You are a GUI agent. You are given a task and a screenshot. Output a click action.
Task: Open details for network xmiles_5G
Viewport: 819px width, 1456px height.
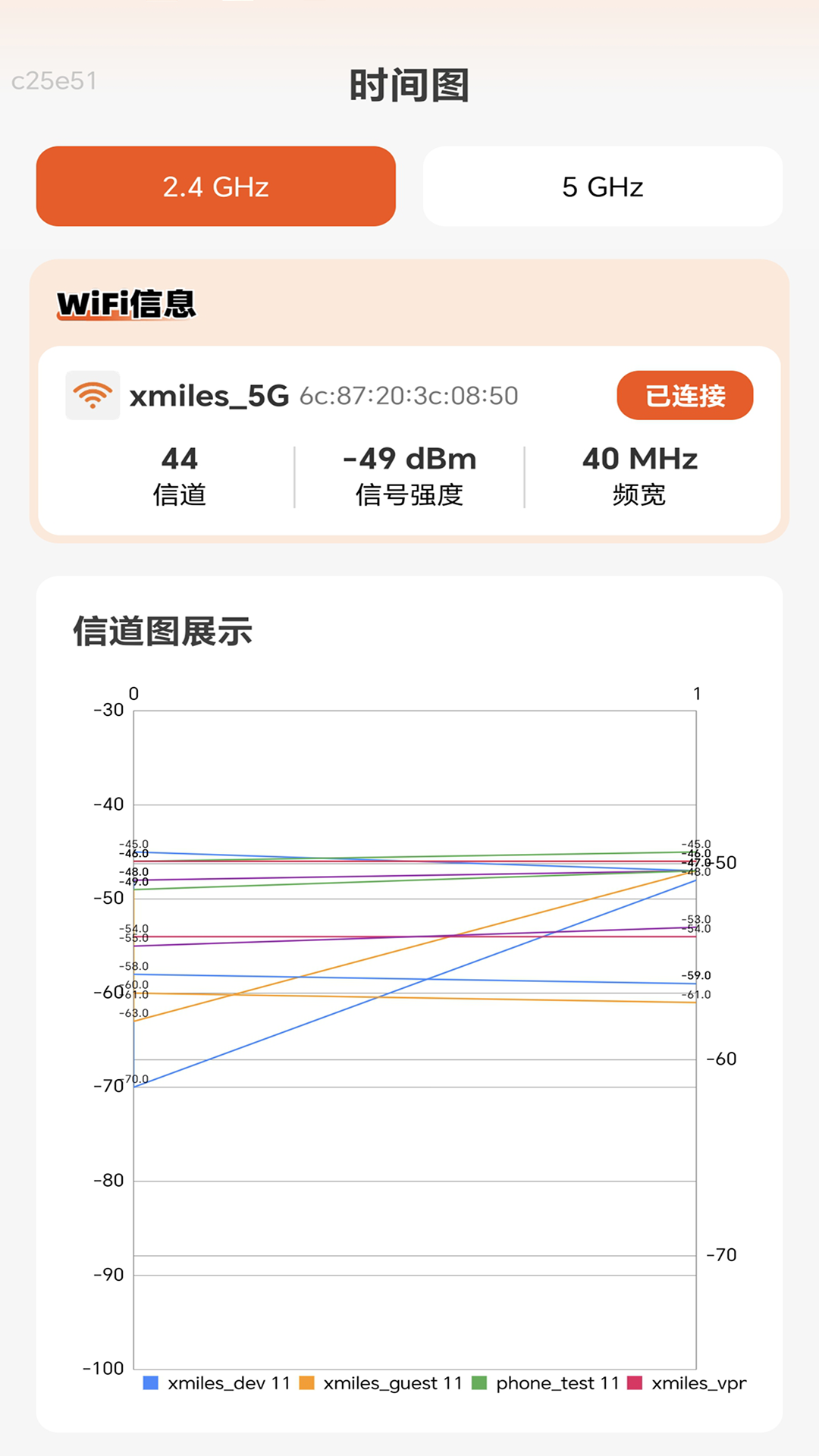pyautogui.click(x=209, y=394)
